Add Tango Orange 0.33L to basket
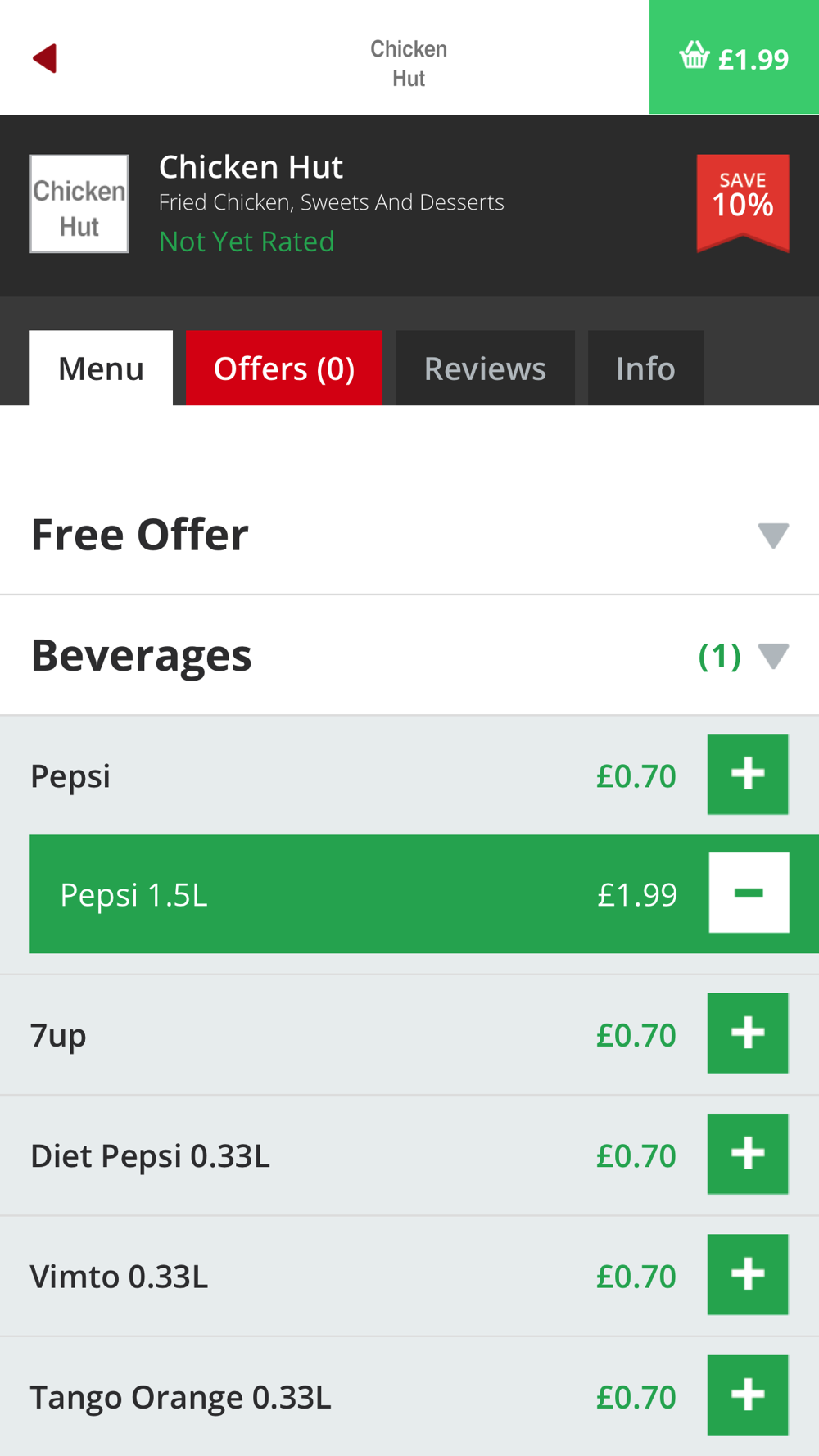The height and width of the screenshot is (1456, 819). tap(748, 1395)
